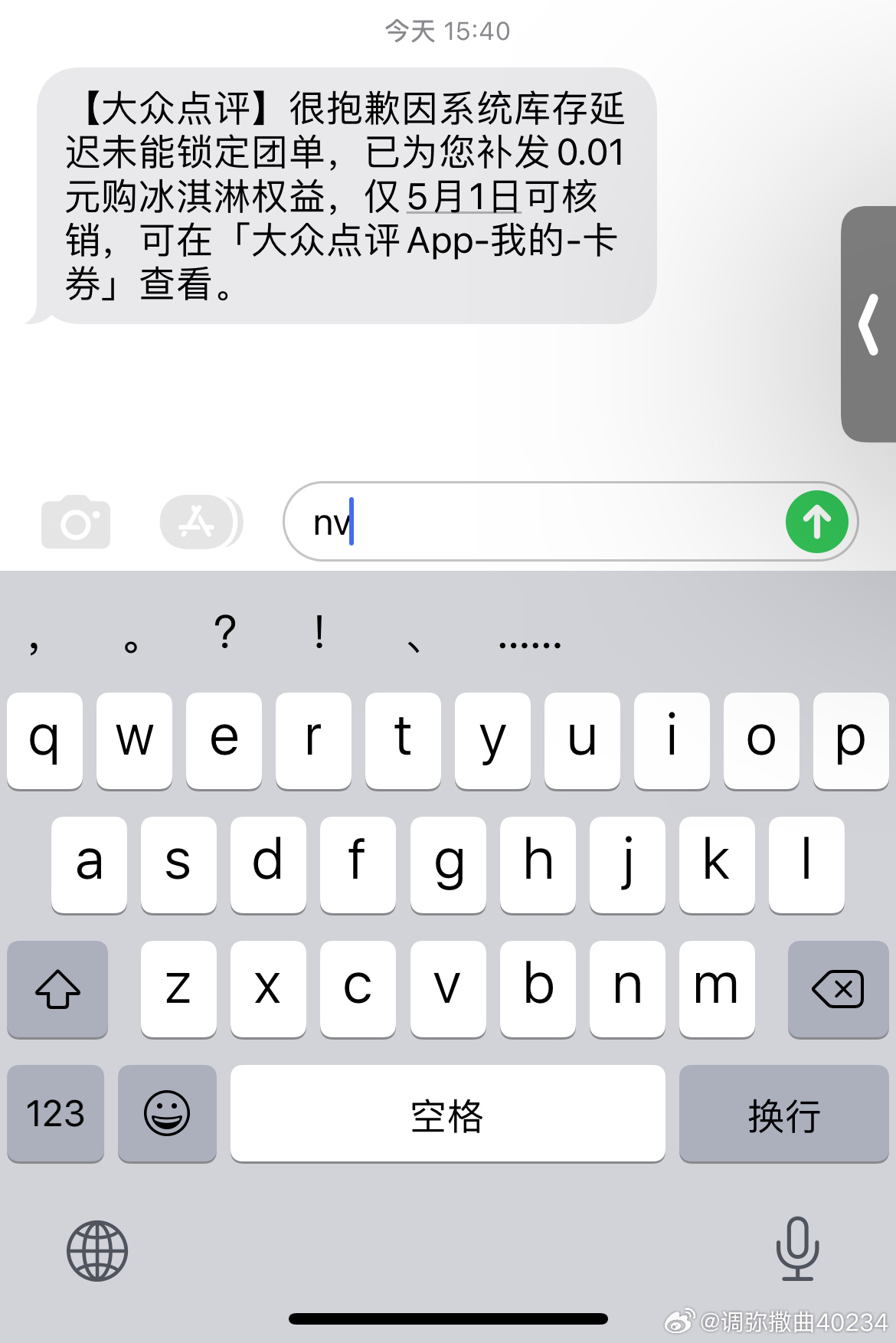The width and height of the screenshot is (896, 1343).
Task: Switch keyboard language with the globe
Action: [97, 1250]
